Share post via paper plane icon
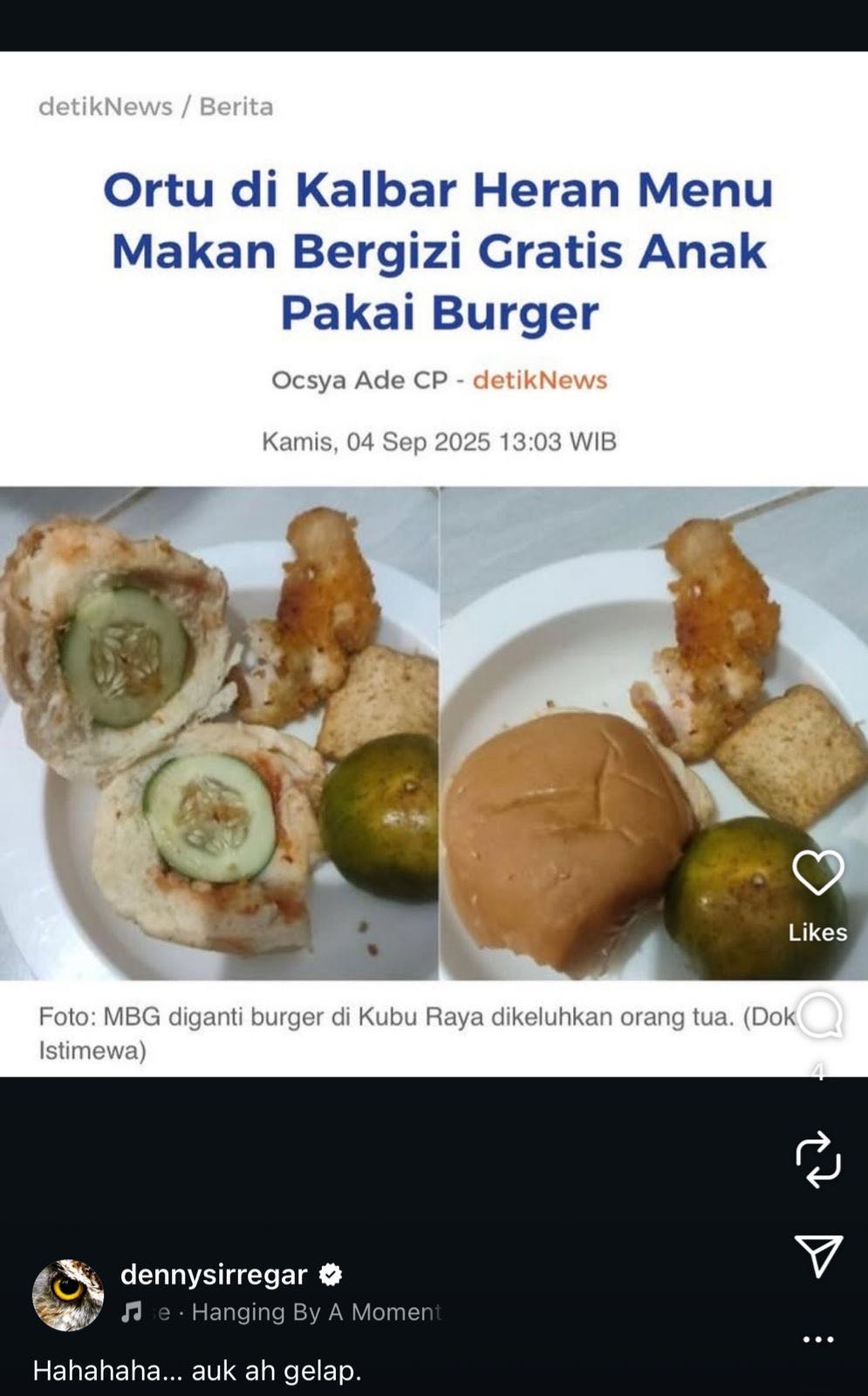Image resolution: width=868 pixels, height=1396 pixels. (x=817, y=1256)
